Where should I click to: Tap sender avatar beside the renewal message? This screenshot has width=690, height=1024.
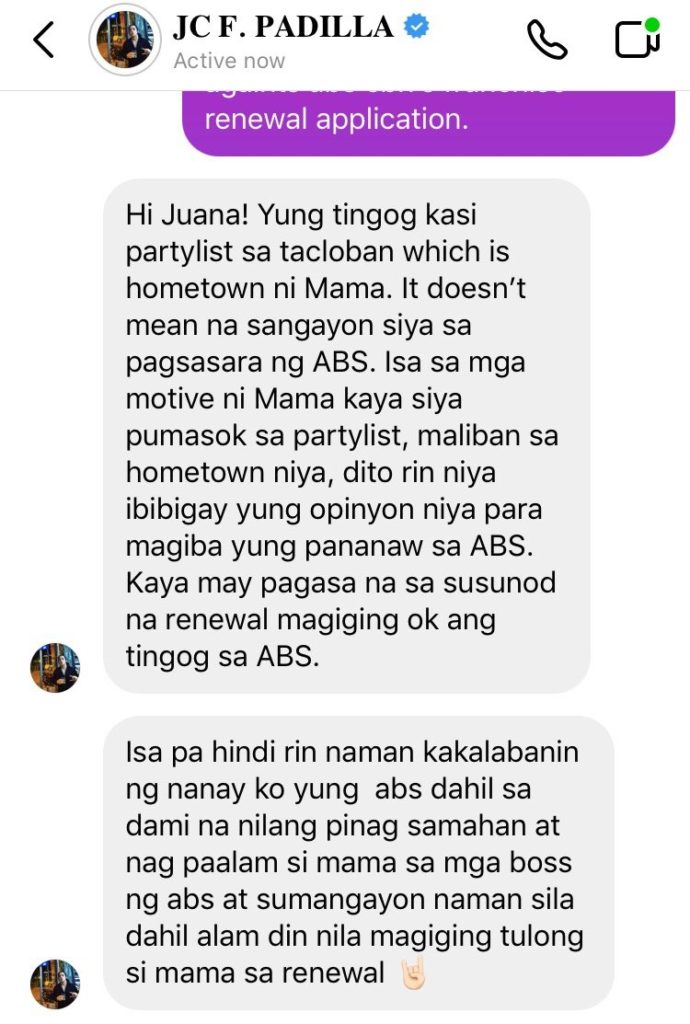point(55,983)
